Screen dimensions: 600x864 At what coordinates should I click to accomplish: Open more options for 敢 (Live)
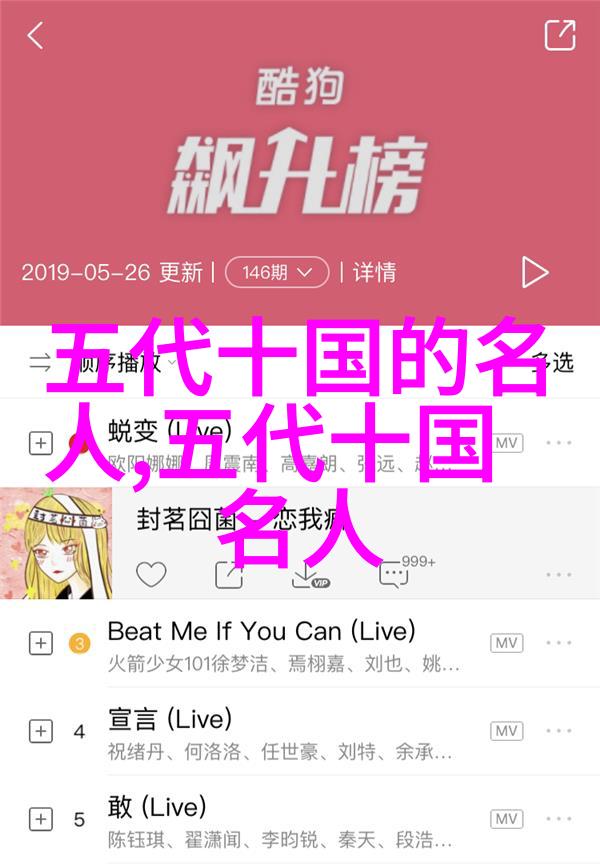pos(559,819)
